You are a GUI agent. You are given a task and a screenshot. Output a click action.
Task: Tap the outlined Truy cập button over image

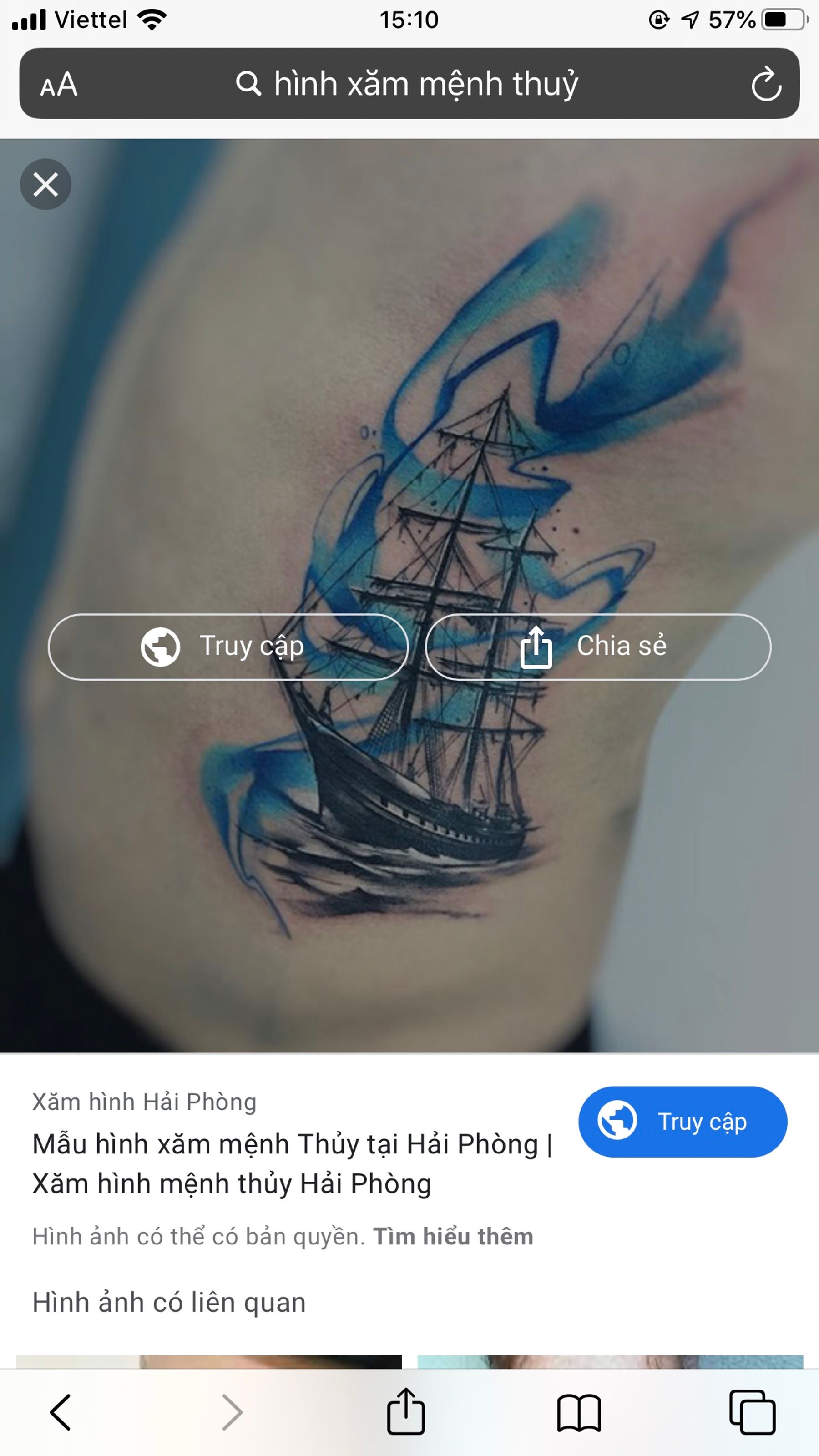[x=228, y=647]
